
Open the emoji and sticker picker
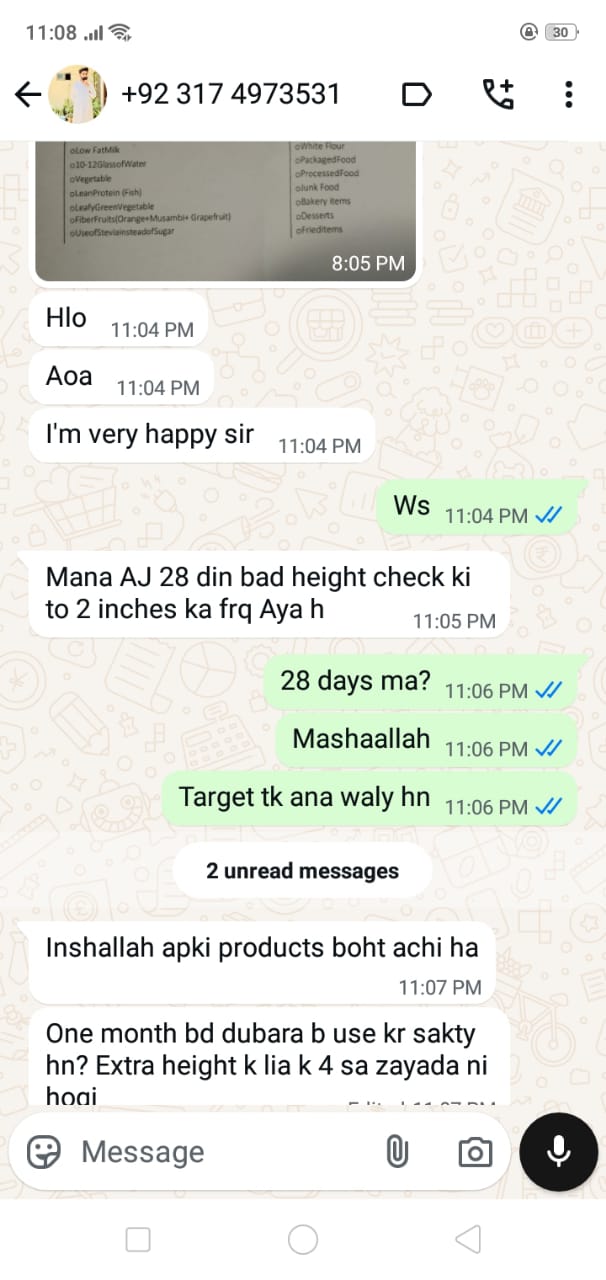pyautogui.click(x=44, y=1152)
